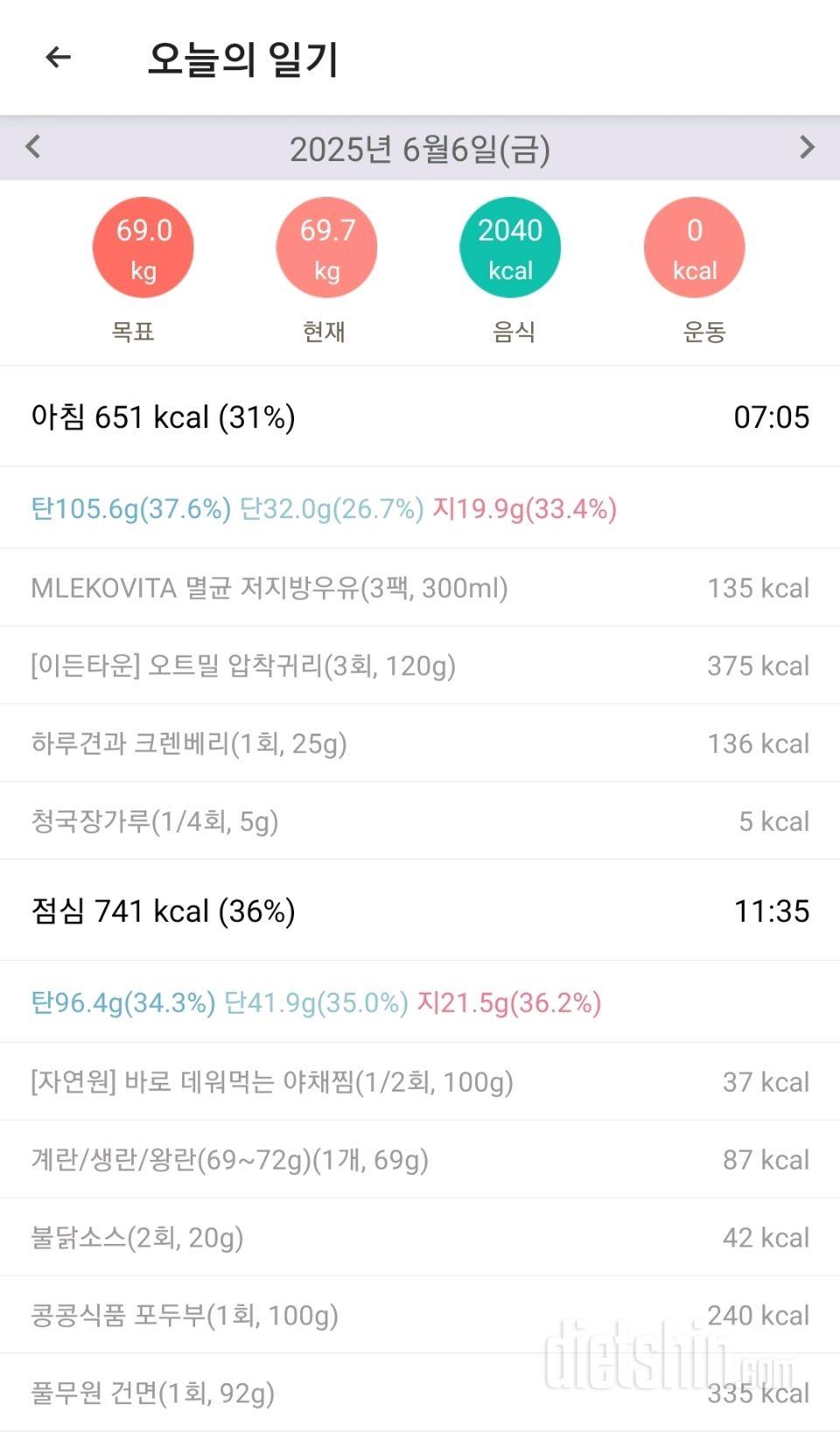Go to the next day

(807, 147)
